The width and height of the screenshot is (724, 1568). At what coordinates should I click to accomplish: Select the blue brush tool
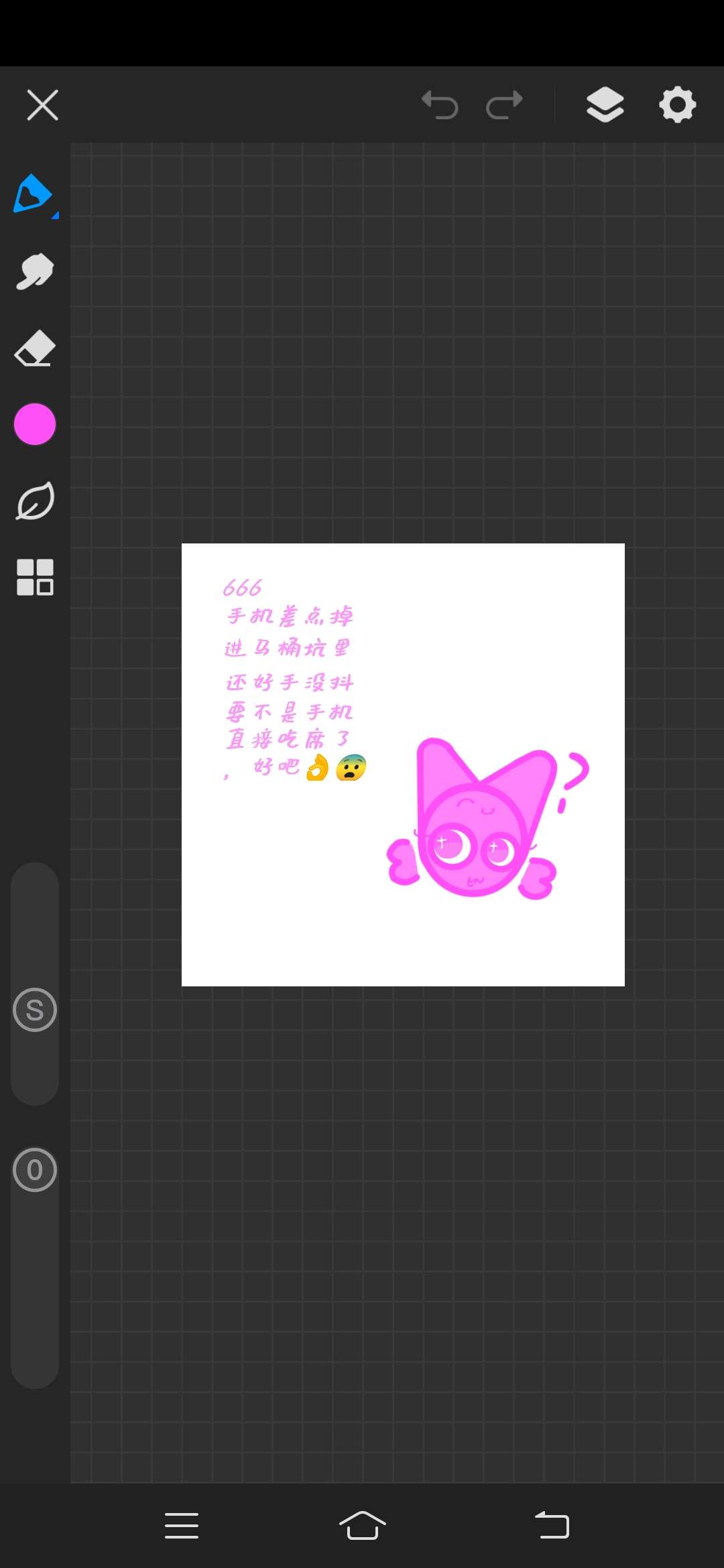click(x=35, y=195)
